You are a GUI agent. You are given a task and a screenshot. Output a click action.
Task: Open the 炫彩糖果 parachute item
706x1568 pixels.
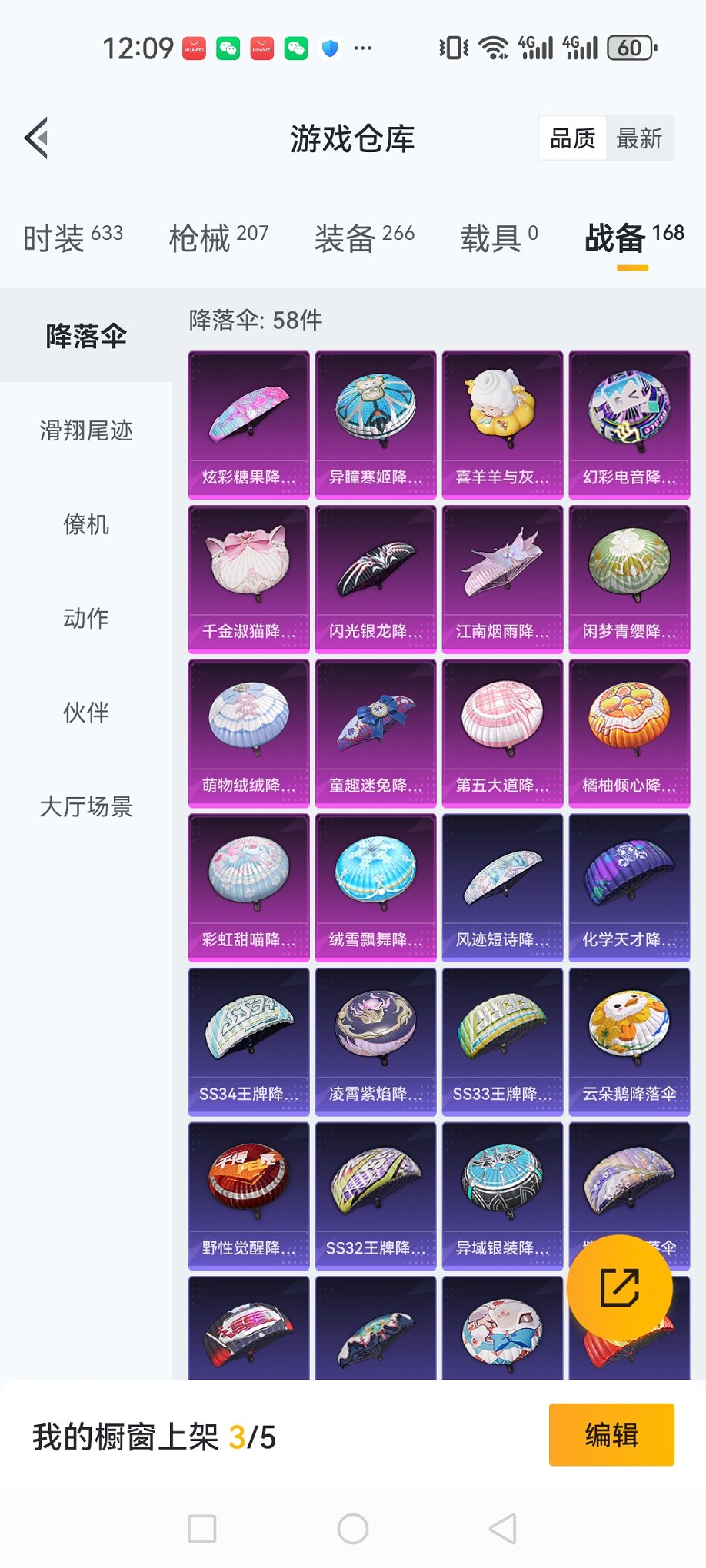tap(248, 425)
